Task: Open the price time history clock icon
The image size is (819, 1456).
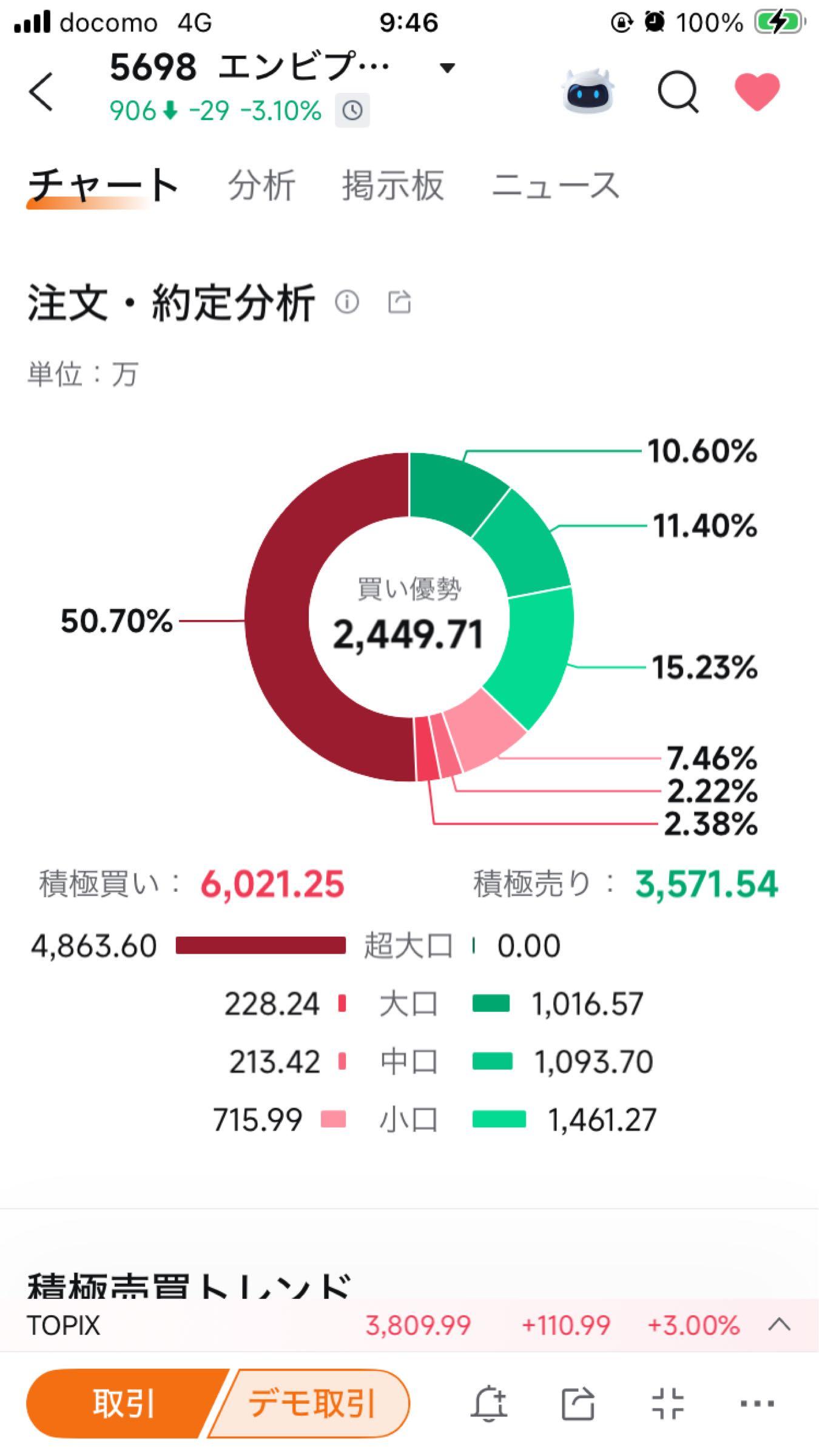Action: point(354,110)
